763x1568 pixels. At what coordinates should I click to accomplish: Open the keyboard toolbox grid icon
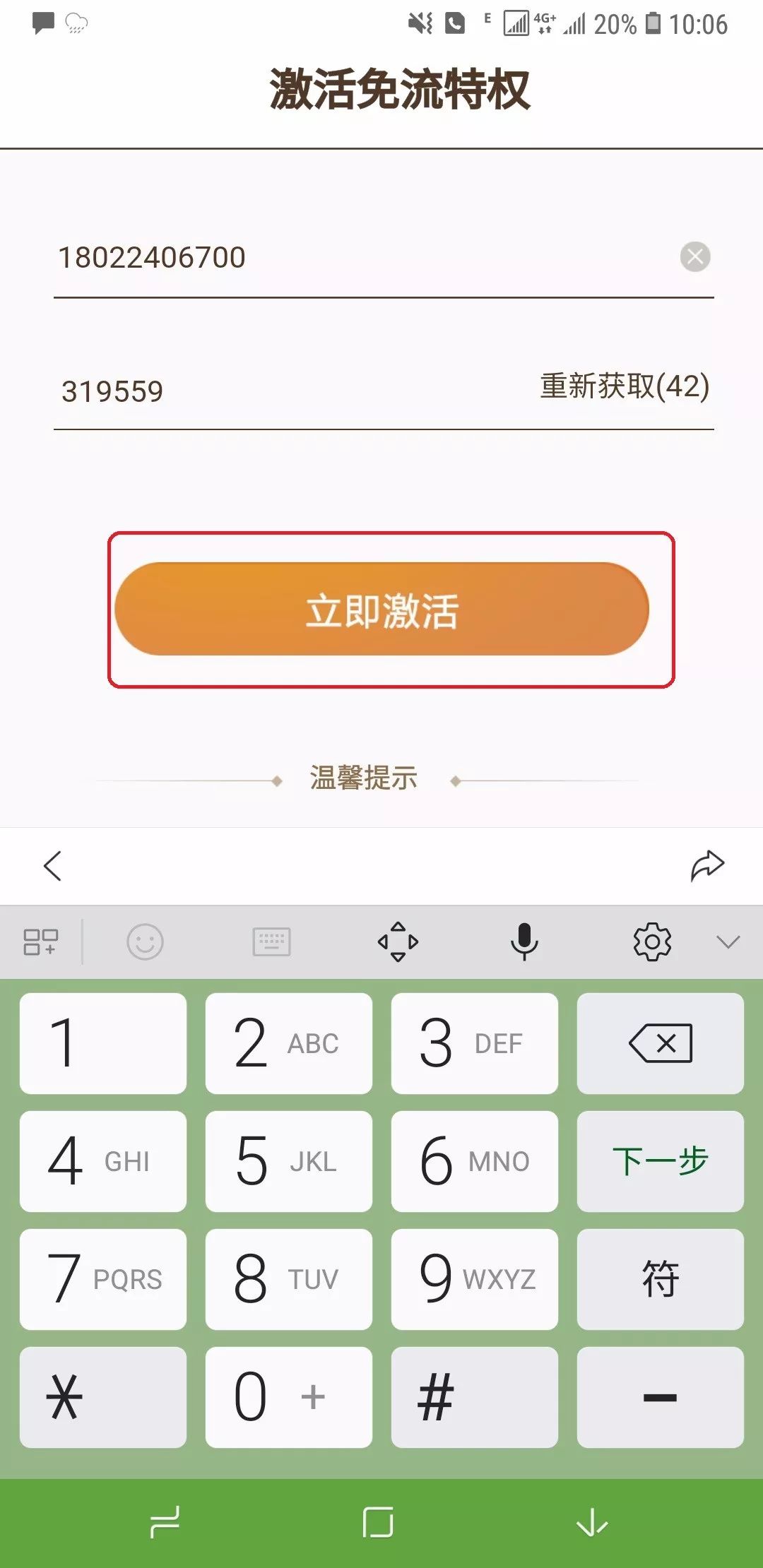point(40,942)
